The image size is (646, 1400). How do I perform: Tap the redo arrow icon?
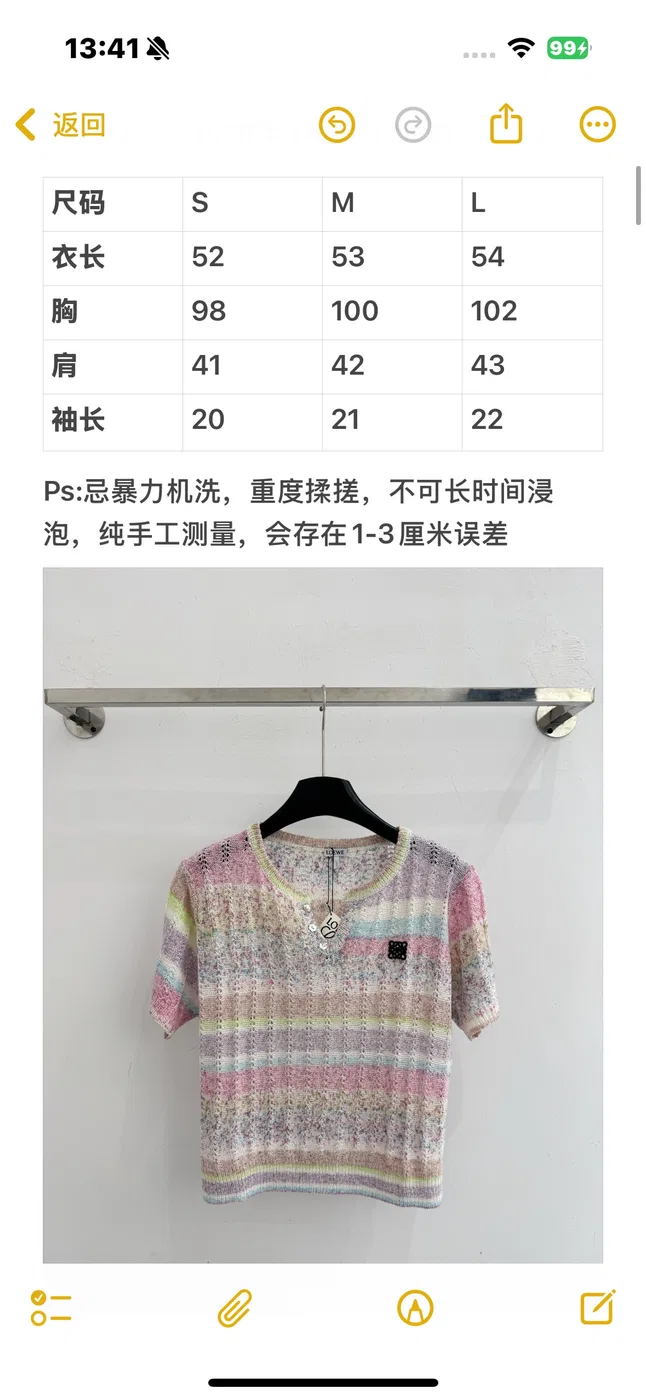tap(413, 125)
